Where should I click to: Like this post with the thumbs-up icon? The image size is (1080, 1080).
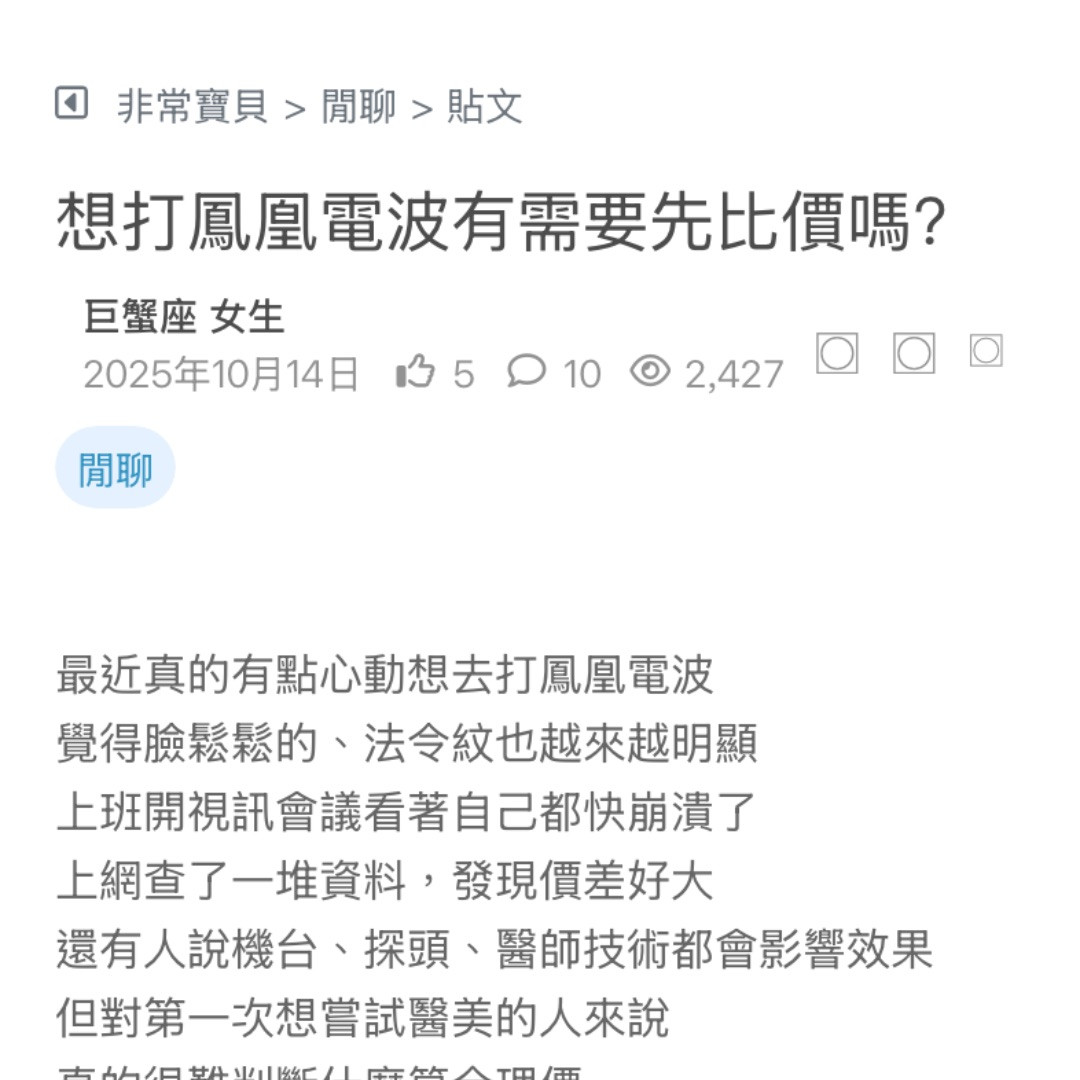pos(416,373)
